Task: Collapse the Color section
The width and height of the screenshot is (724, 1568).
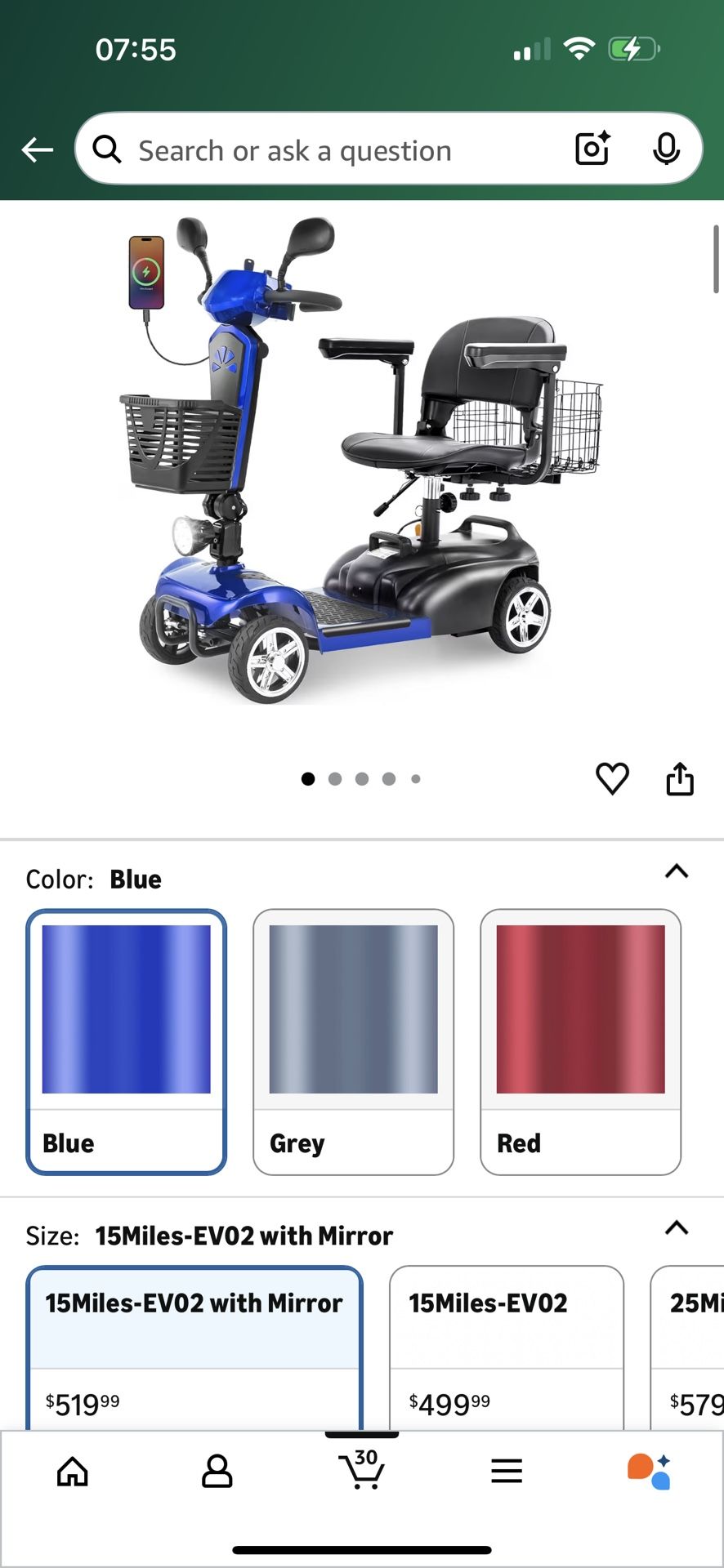Action: [677, 871]
